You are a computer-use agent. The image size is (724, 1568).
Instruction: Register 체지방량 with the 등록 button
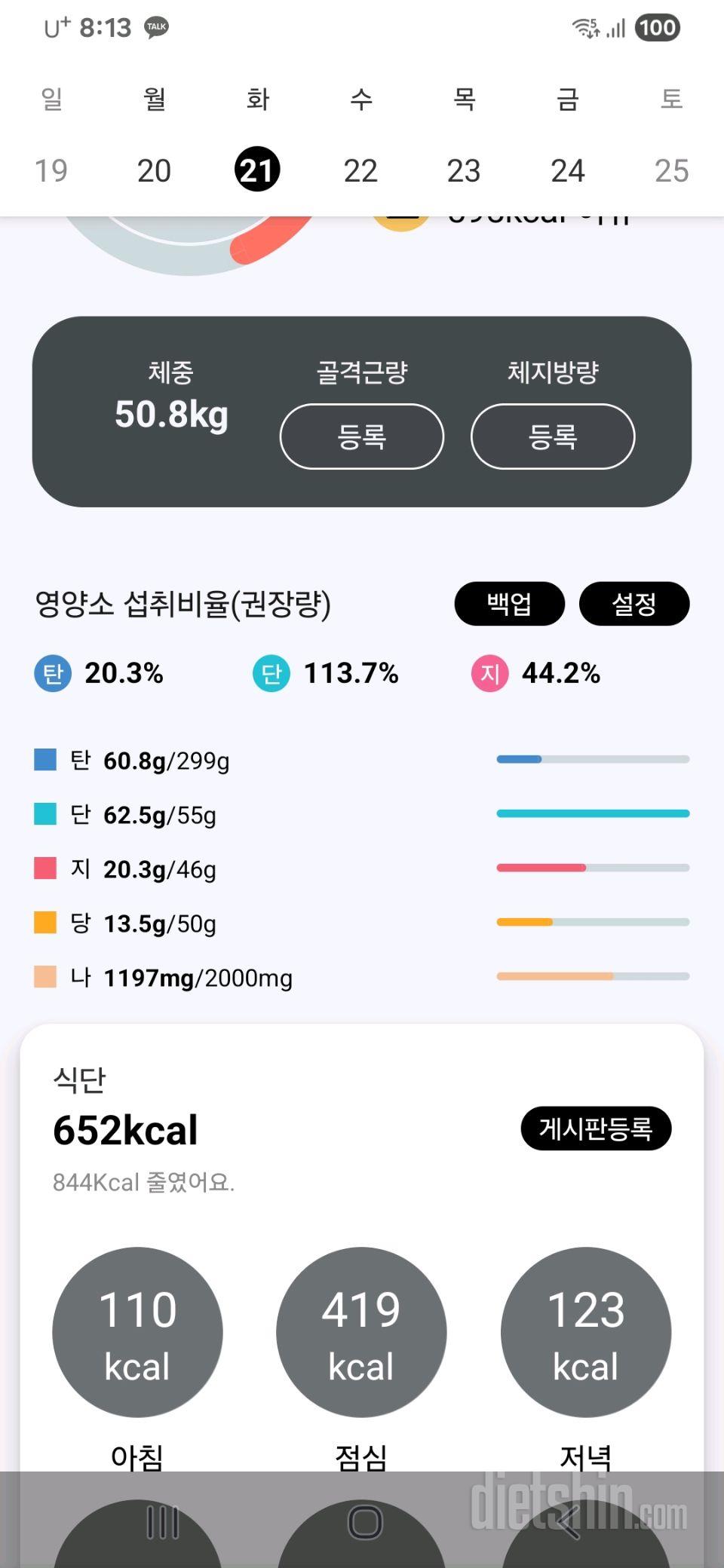(553, 436)
